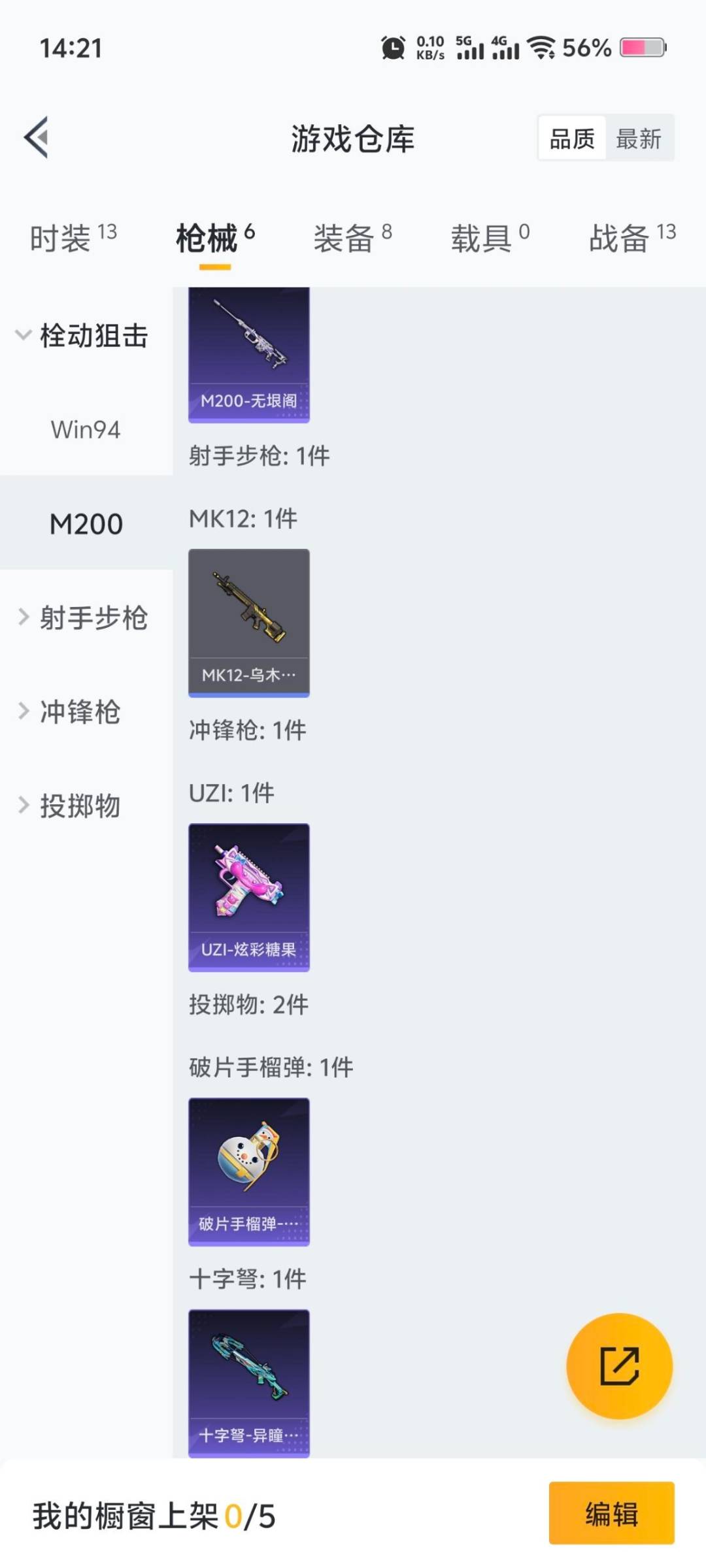Click the alarm clock status bar icon

coord(392,48)
